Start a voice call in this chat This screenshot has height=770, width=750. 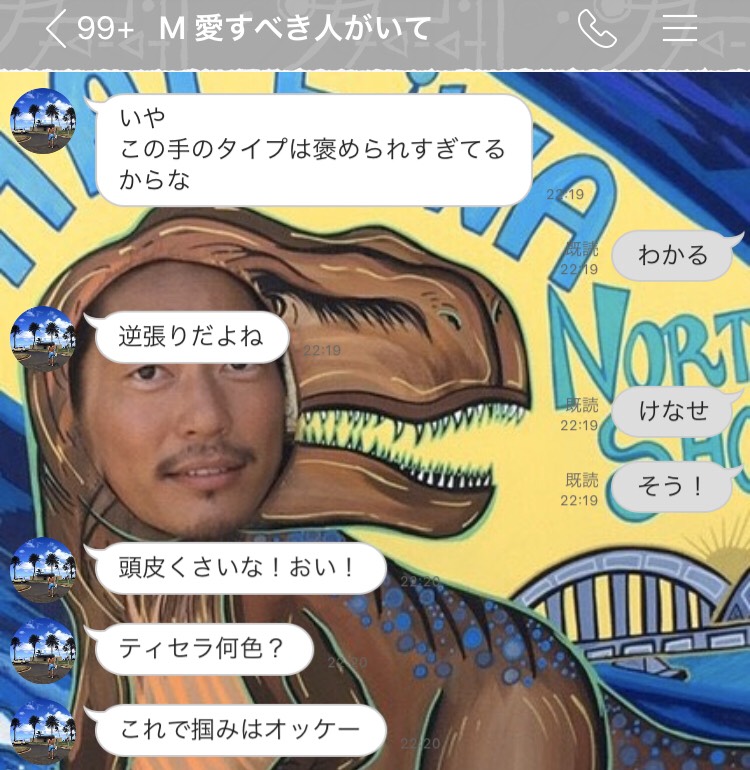(x=597, y=29)
